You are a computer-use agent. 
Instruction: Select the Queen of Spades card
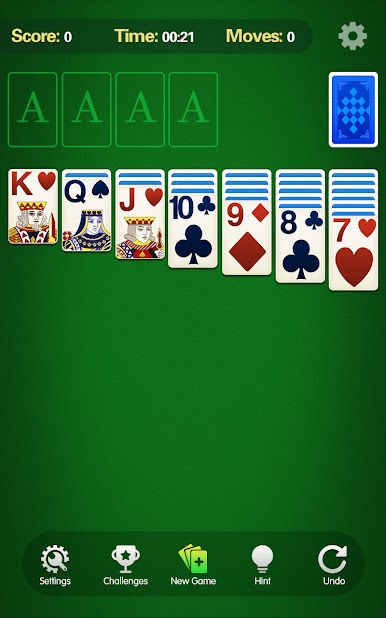click(x=86, y=214)
